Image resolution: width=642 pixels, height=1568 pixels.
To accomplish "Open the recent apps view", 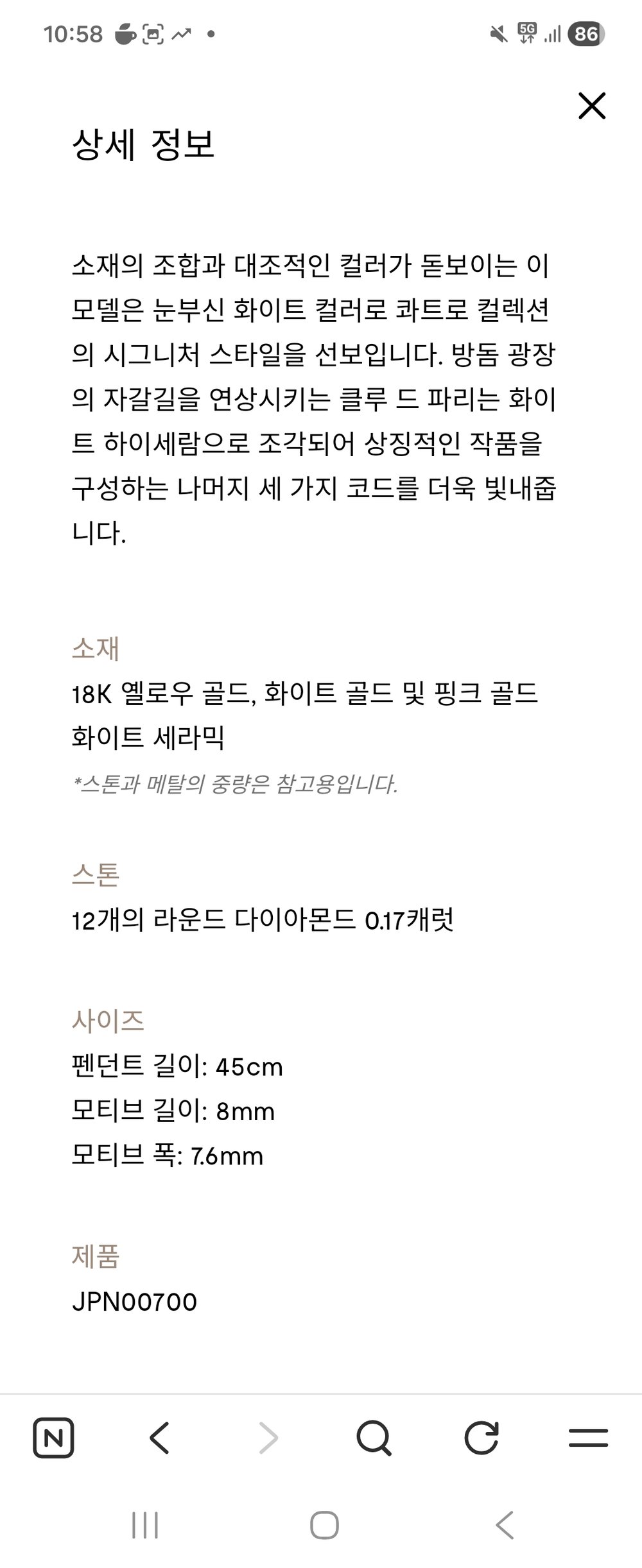I will click(145, 1526).
